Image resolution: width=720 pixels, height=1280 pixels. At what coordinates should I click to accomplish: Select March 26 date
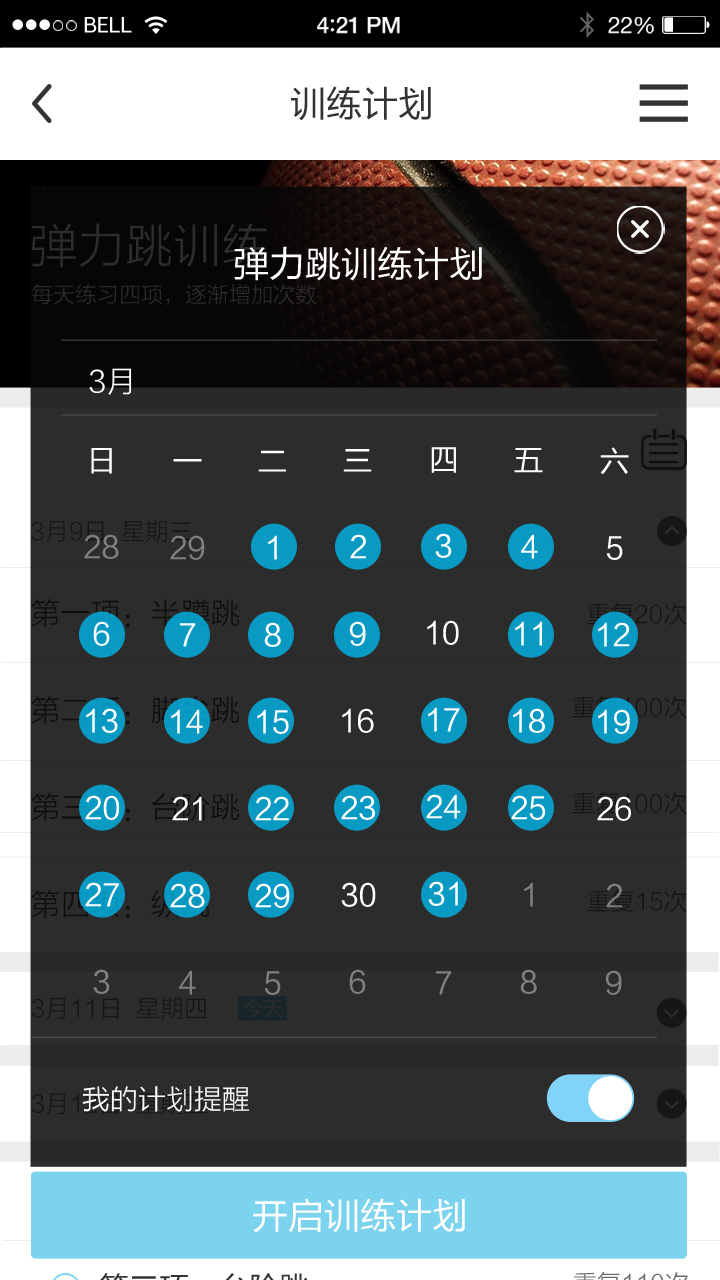614,808
